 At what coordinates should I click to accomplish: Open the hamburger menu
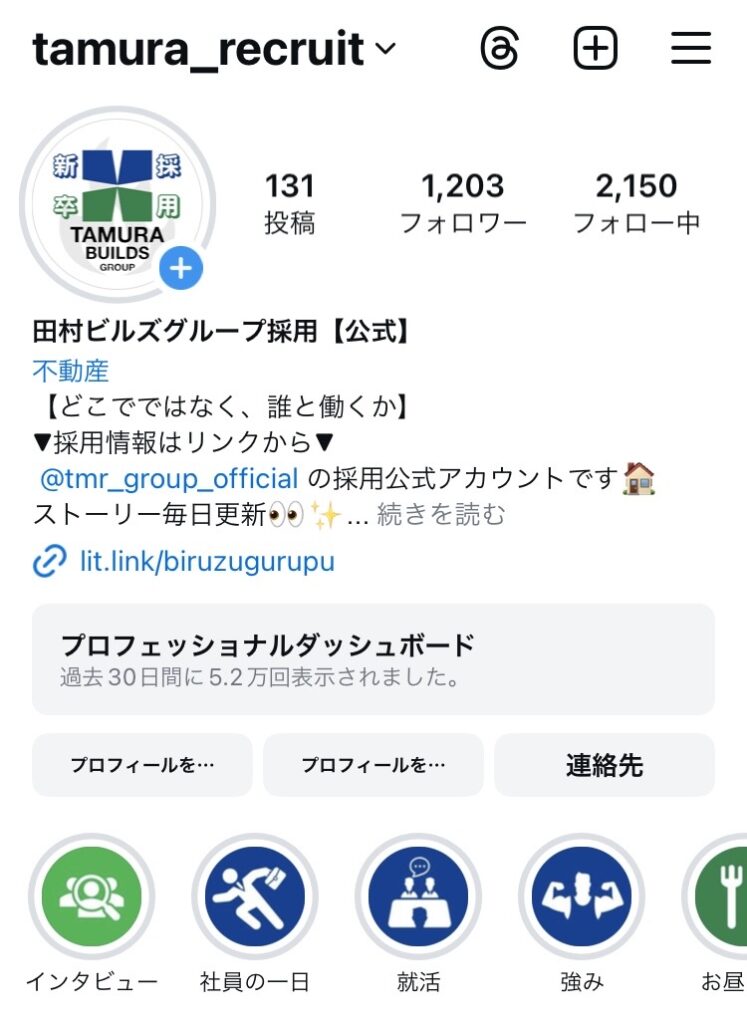point(691,48)
